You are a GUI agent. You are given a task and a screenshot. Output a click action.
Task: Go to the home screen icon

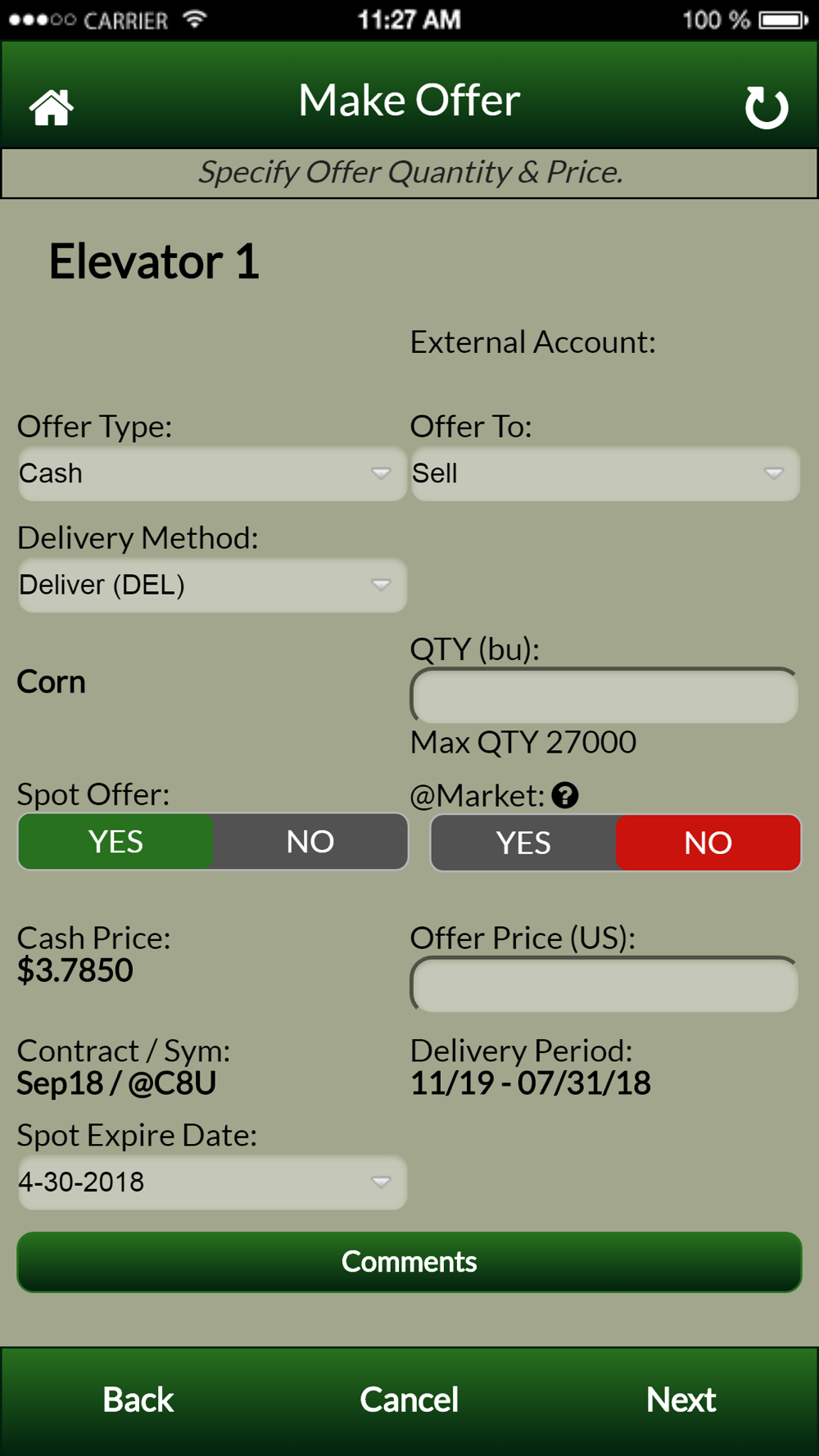[x=52, y=107]
